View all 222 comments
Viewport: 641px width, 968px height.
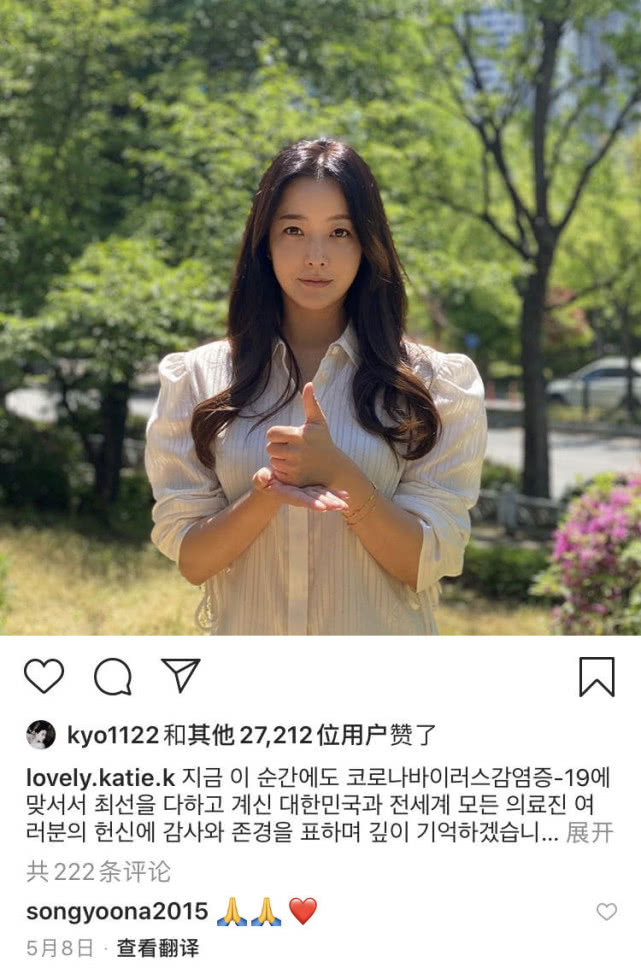tap(98, 871)
